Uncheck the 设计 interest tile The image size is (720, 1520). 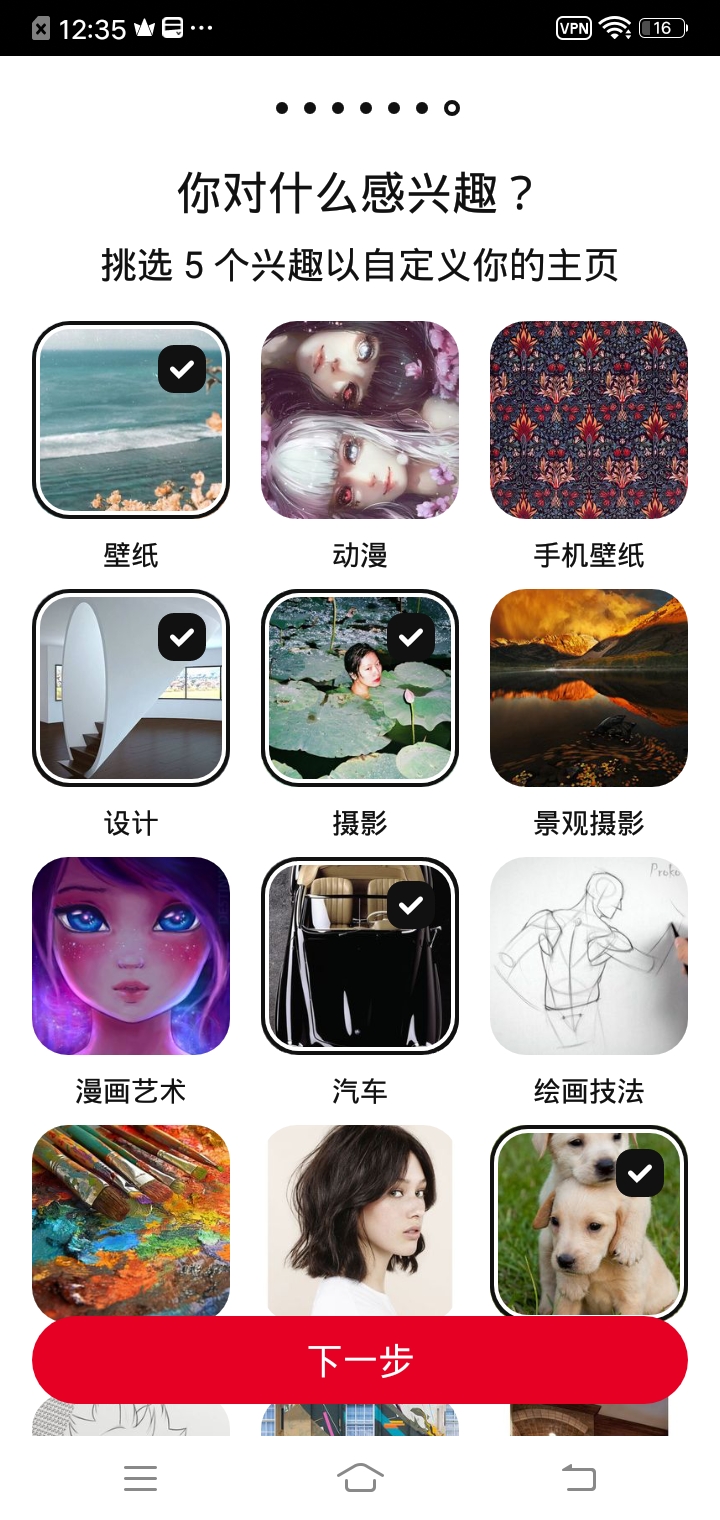coord(131,687)
